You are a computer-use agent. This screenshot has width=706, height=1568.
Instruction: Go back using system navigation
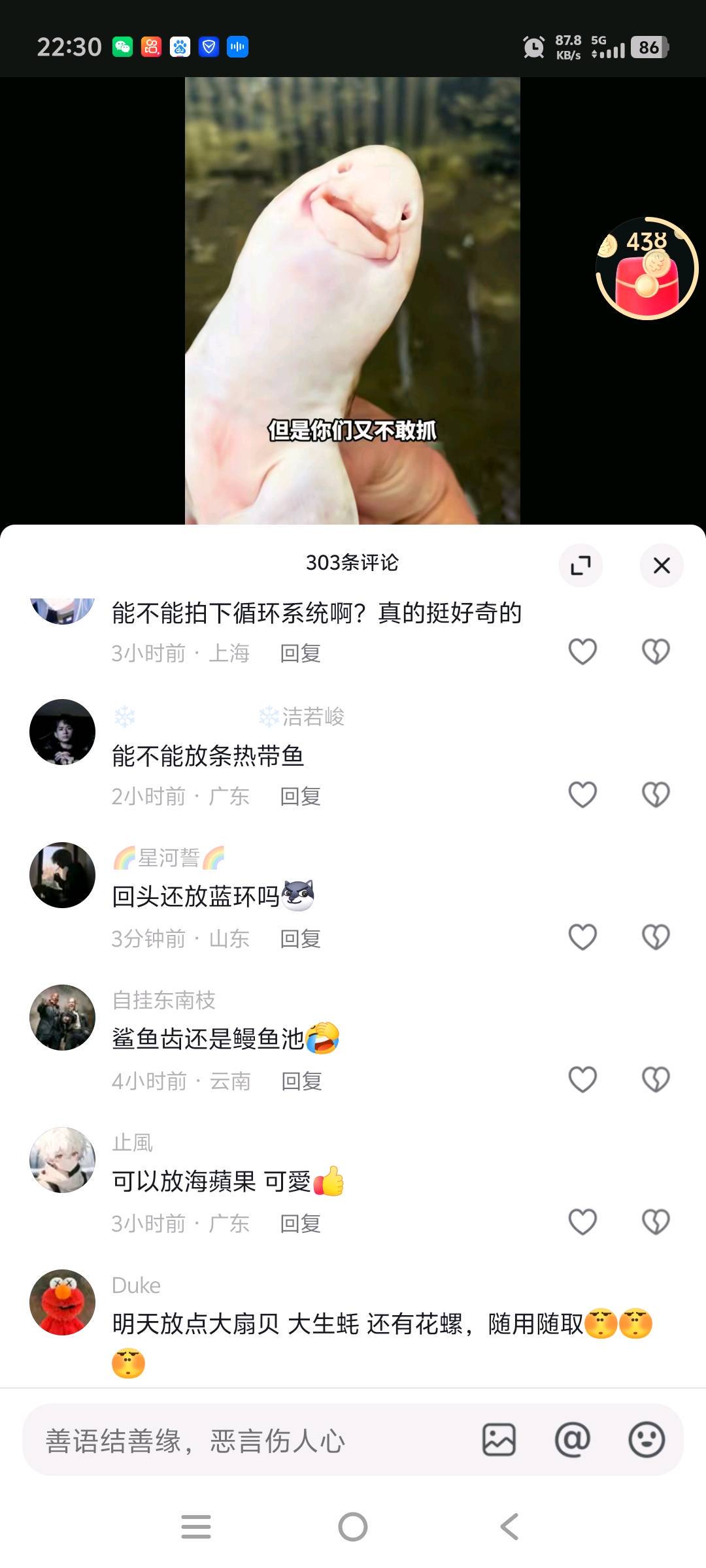[x=509, y=1527]
